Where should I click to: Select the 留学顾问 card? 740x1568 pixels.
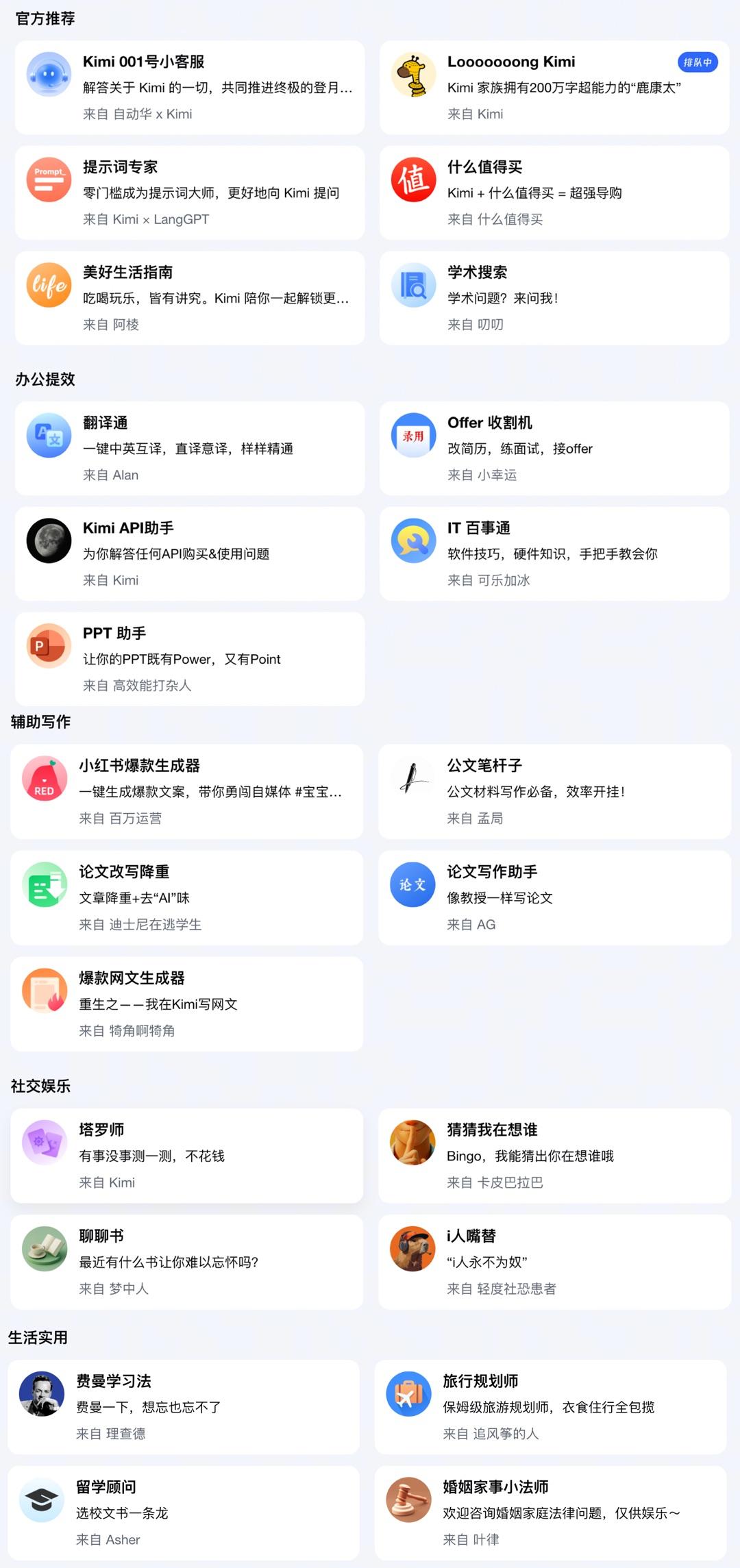pos(184,1513)
